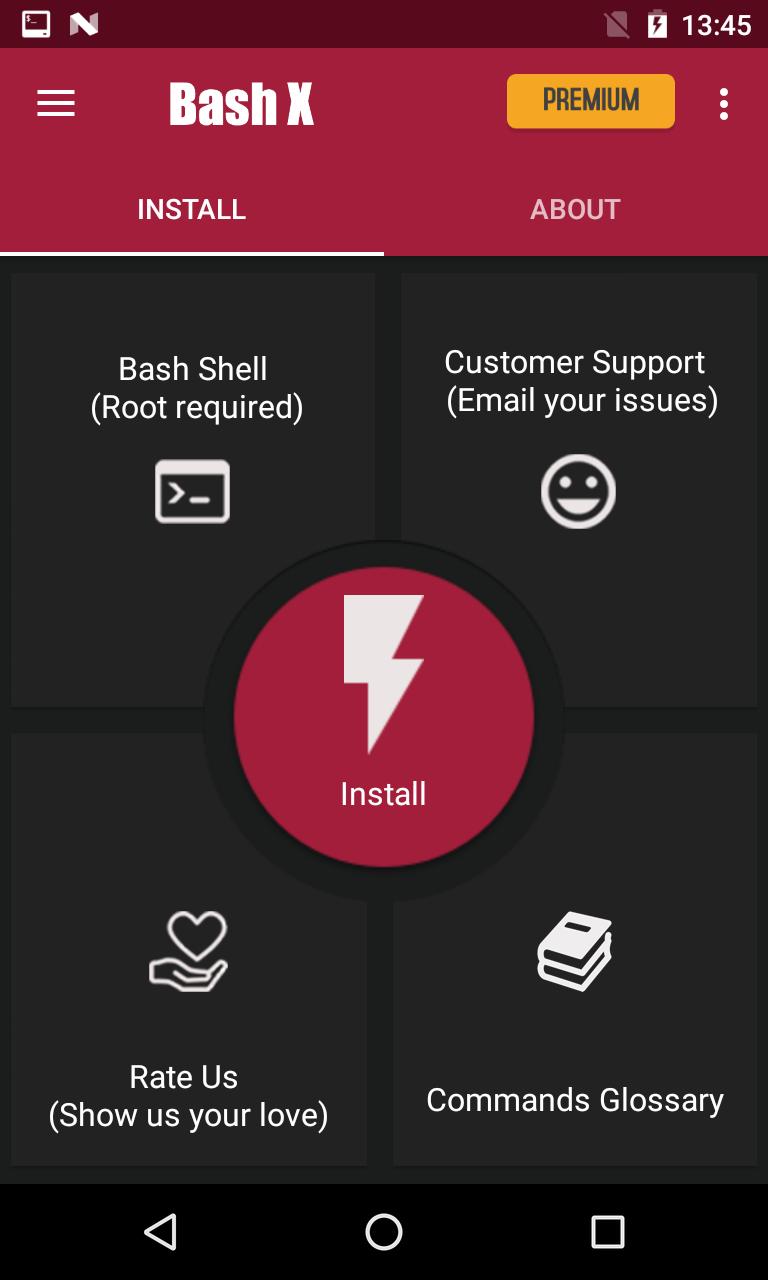Viewport: 768px width, 1280px height.
Task: Switch to the About tab
Action: (x=575, y=209)
